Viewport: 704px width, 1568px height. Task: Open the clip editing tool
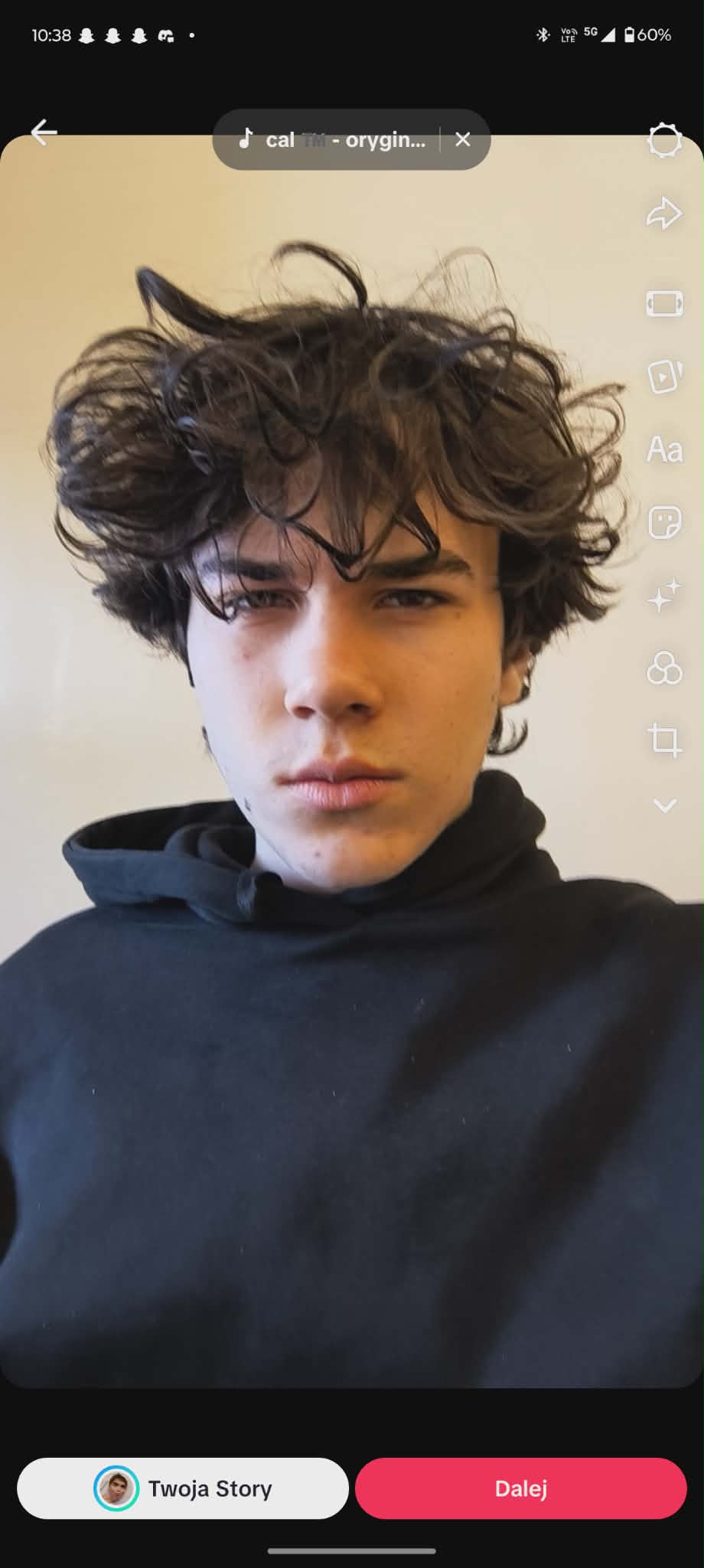click(x=663, y=303)
